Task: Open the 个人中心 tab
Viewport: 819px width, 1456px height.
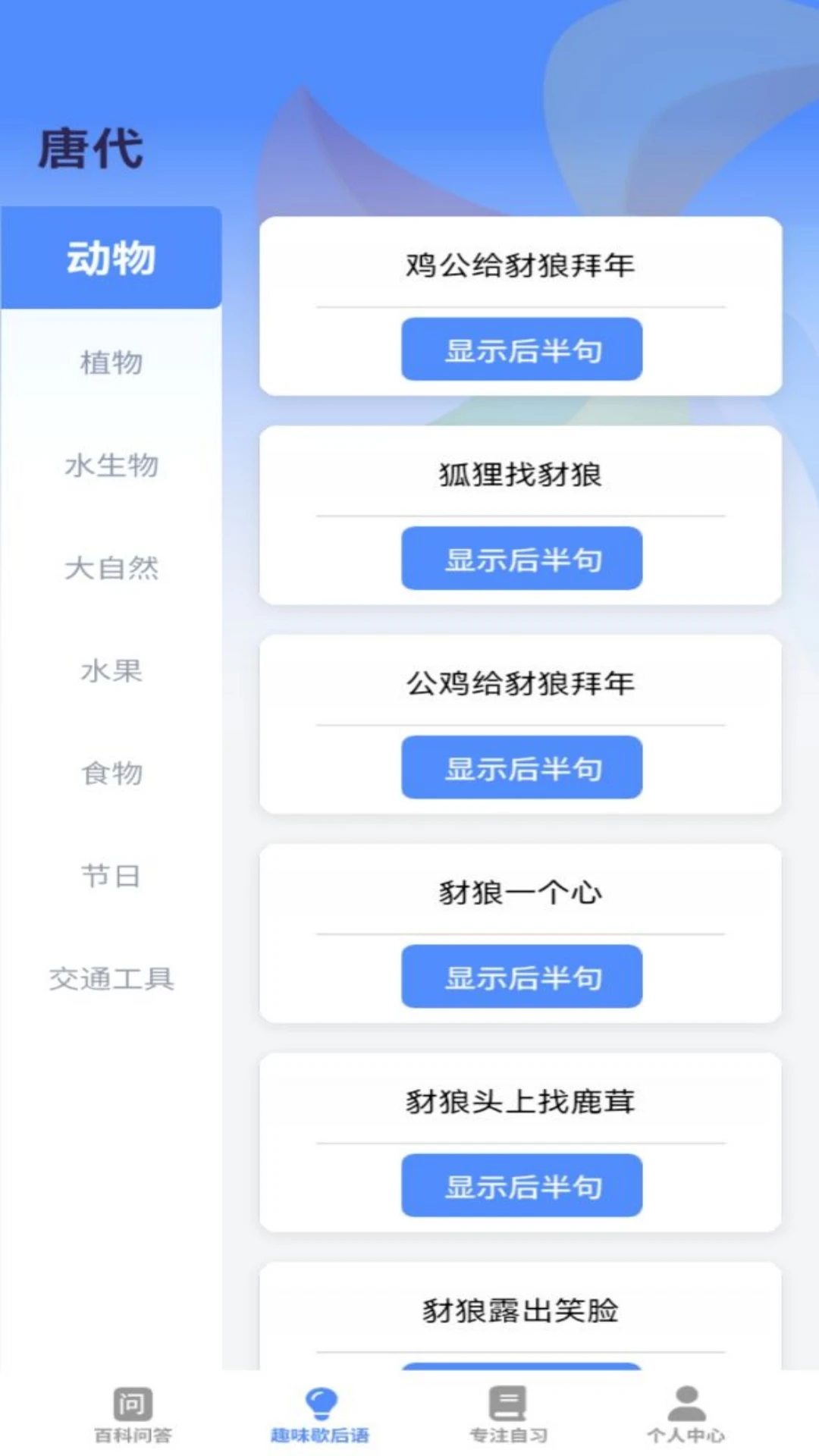Action: point(686,1414)
